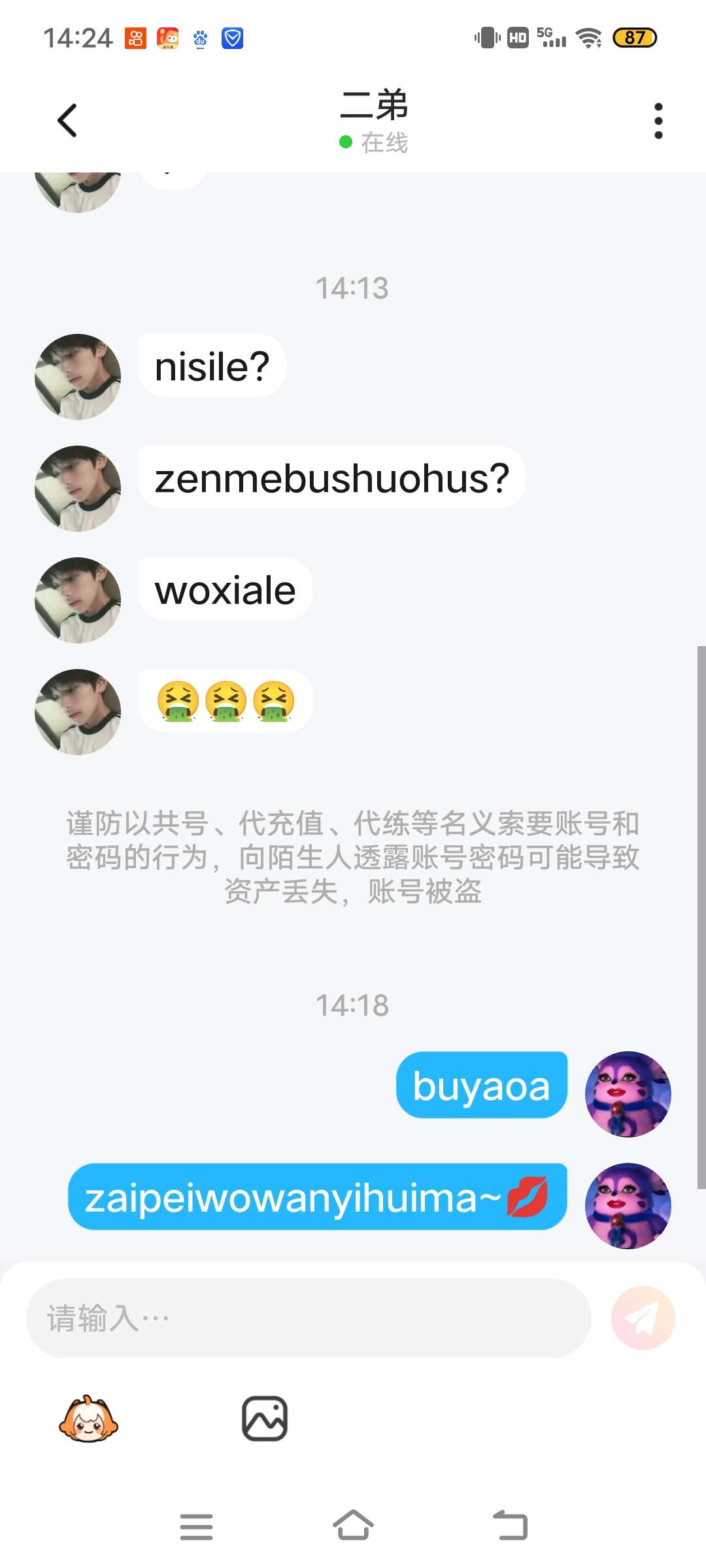Open sender's avatar beside nisile? message
Viewport: 706px width, 1568px height.
pyautogui.click(x=78, y=377)
